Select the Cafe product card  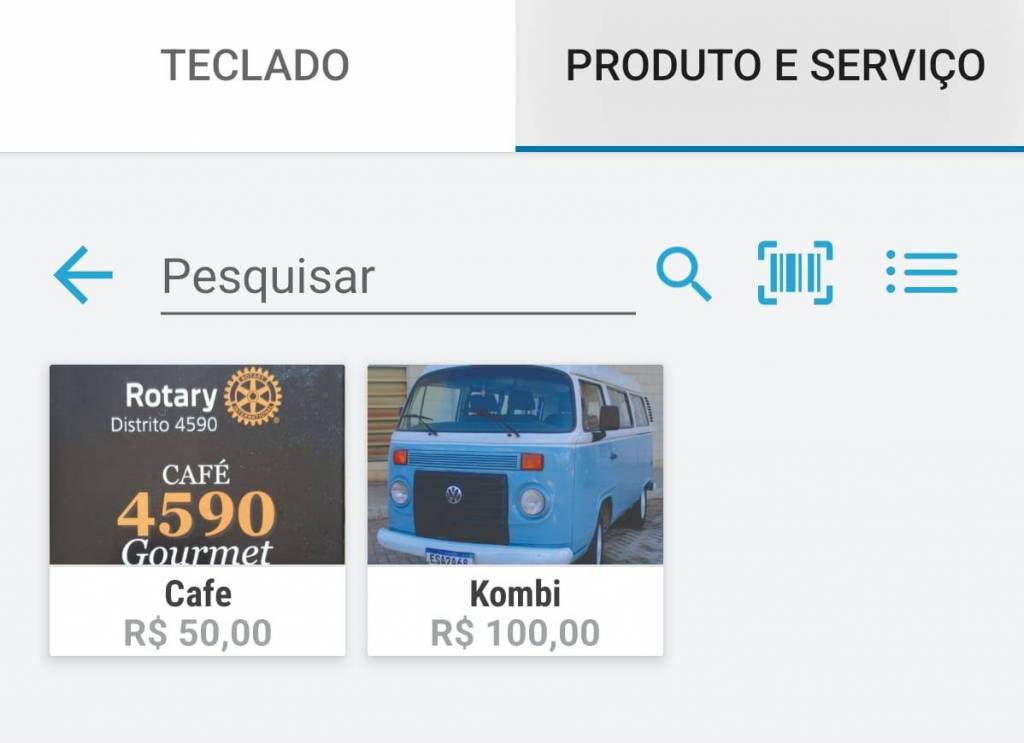(x=197, y=510)
